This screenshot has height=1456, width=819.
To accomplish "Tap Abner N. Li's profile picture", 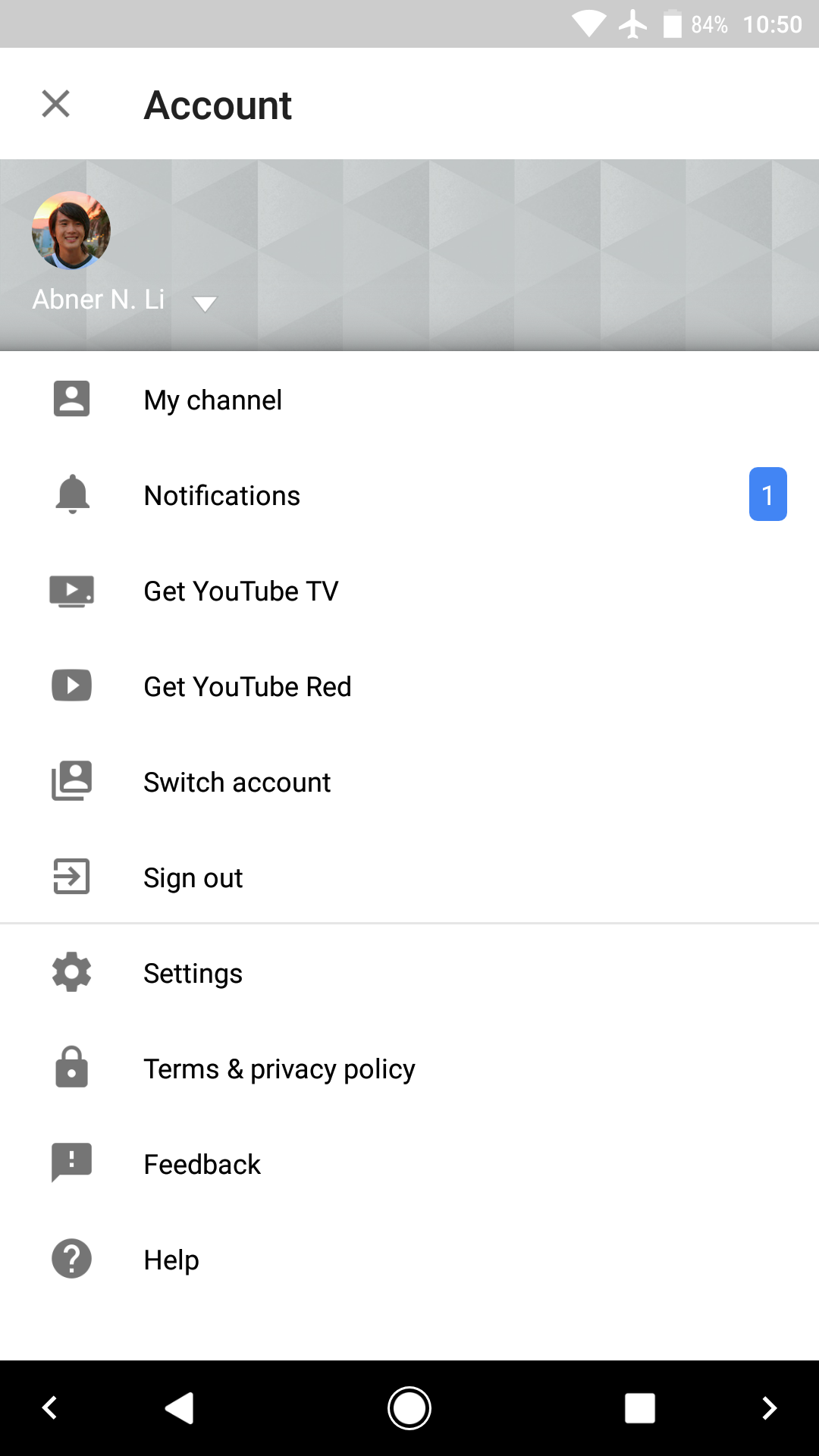I will pos(70,231).
